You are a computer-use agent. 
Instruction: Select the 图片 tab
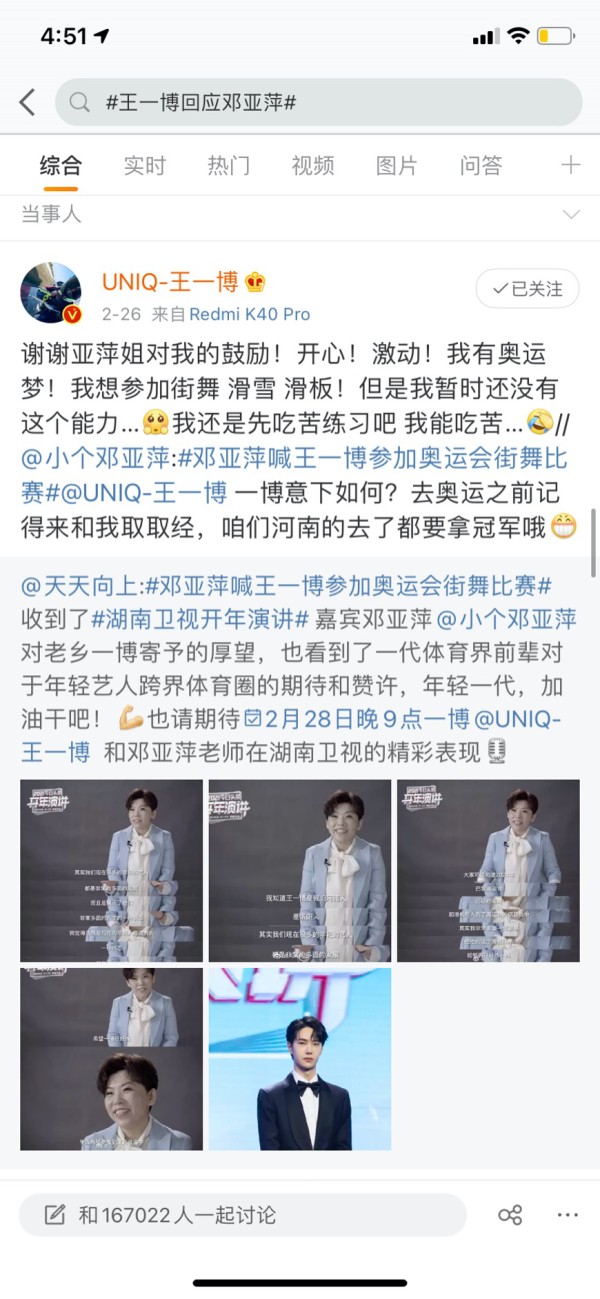click(x=397, y=166)
